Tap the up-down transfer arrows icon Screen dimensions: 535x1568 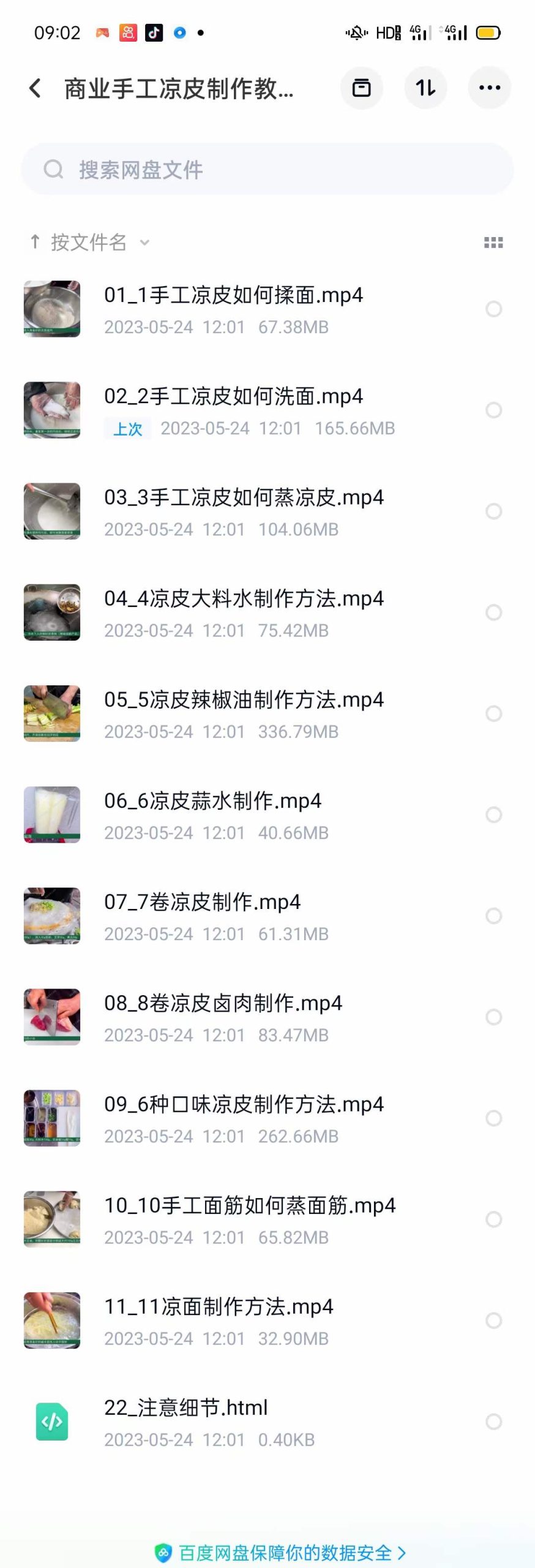tap(425, 88)
